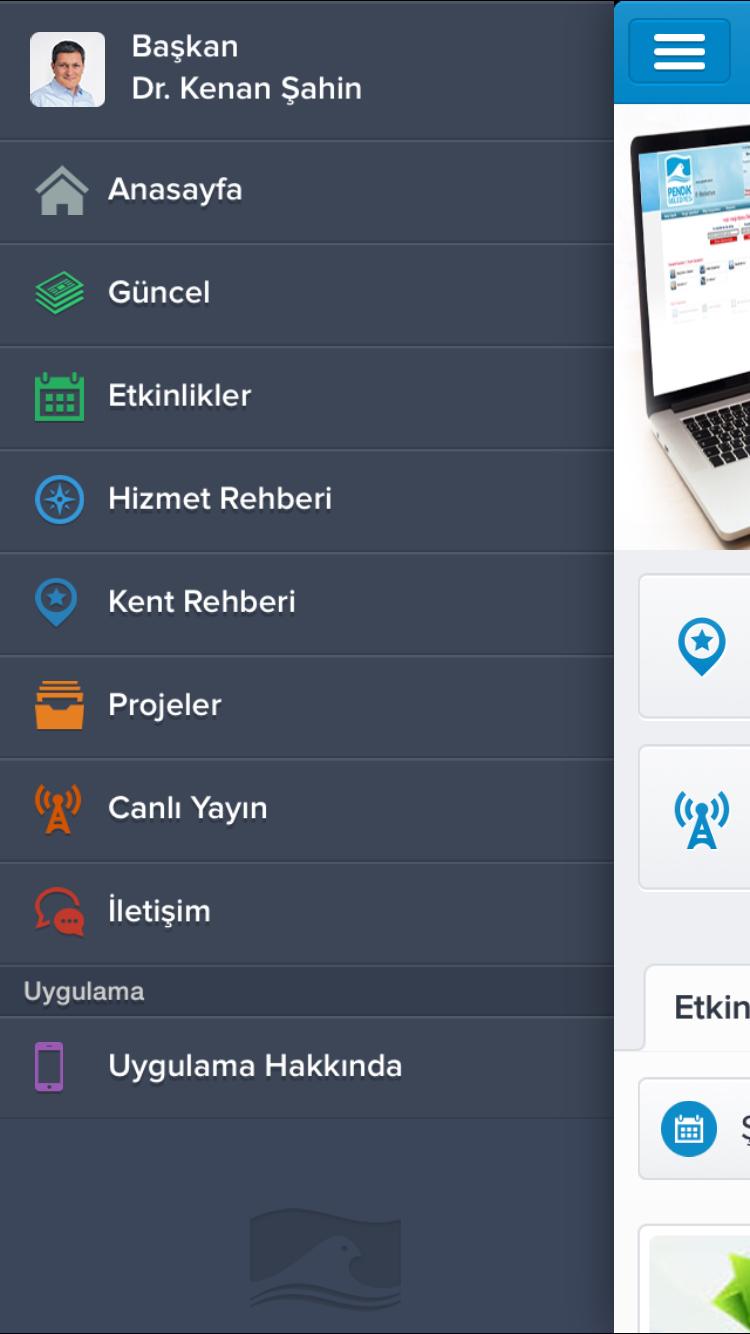Open Uygulama Hakkında page
750x1334 pixels.
pos(255,1065)
